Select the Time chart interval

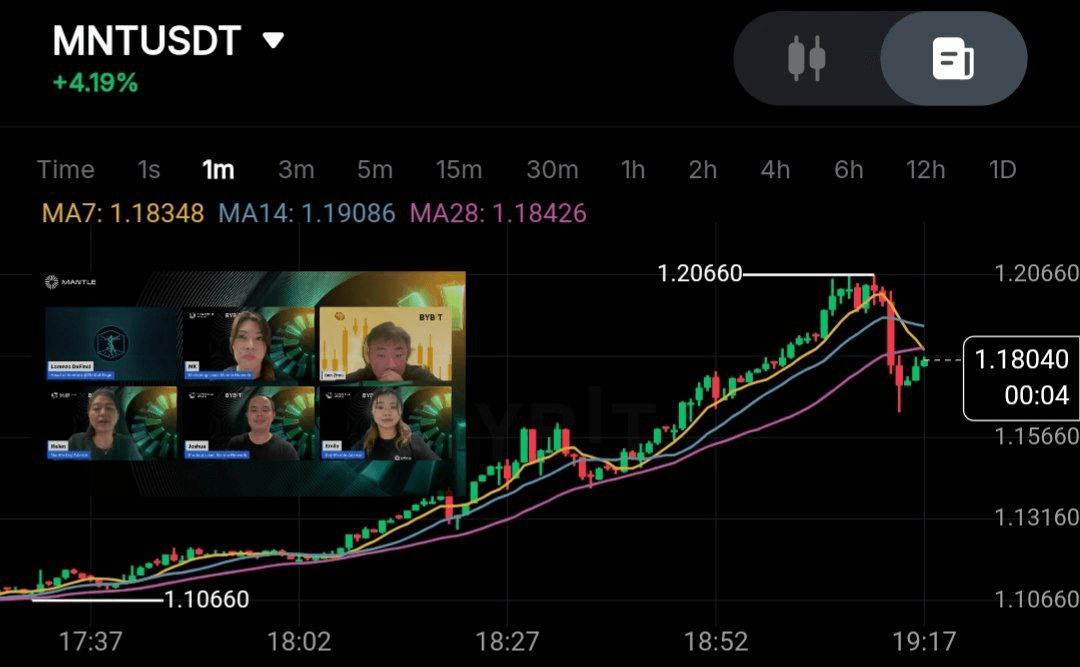(x=65, y=170)
